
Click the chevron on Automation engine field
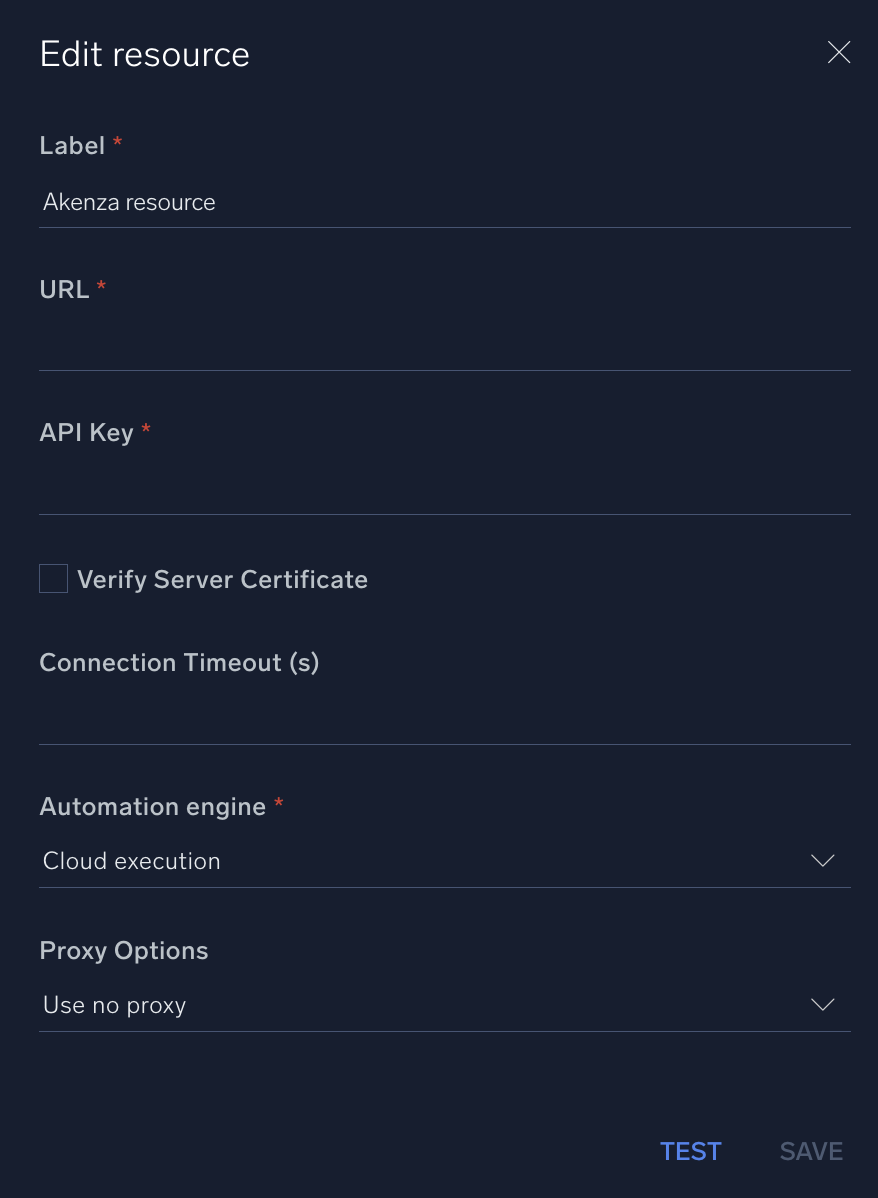pos(822,860)
